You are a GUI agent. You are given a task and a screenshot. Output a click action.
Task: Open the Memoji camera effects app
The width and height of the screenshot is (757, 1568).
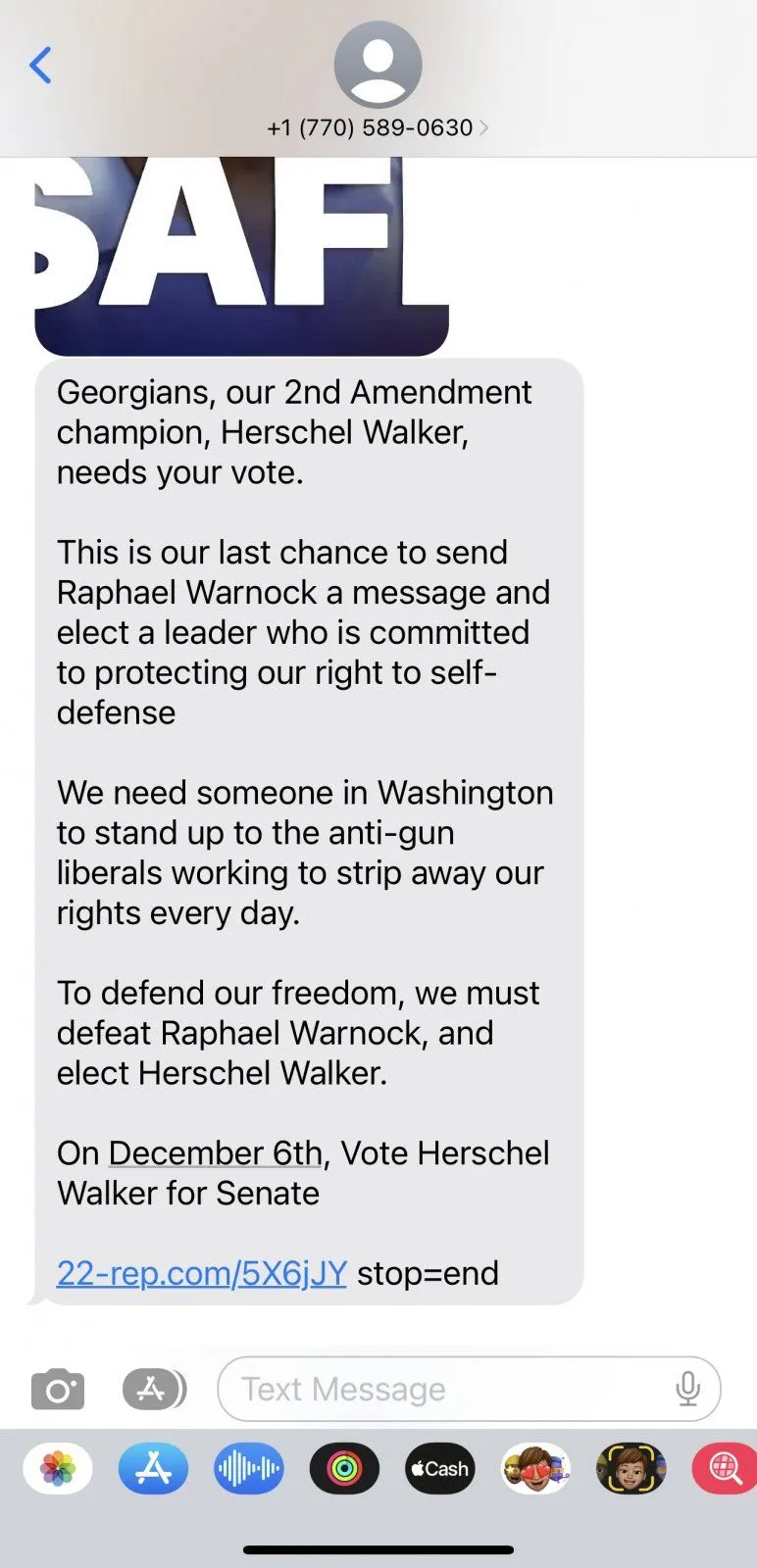tap(631, 1469)
